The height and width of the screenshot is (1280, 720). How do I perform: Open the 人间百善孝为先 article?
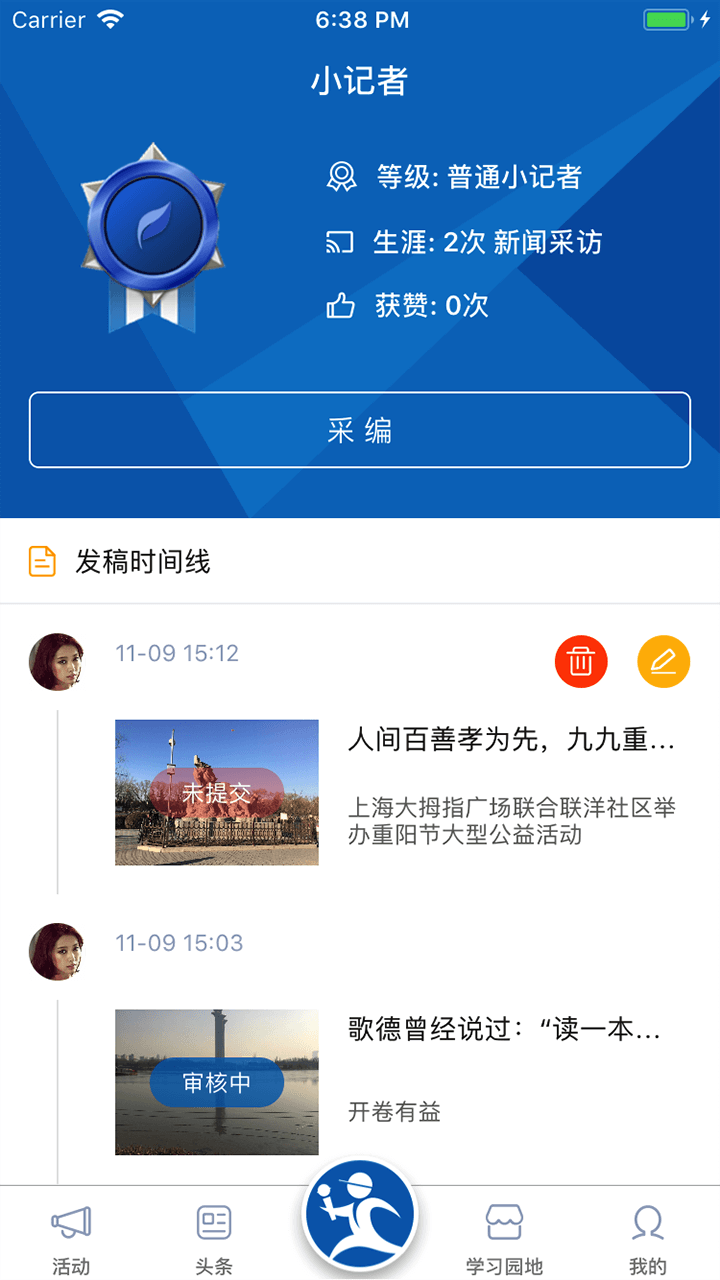[x=510, y=741]
